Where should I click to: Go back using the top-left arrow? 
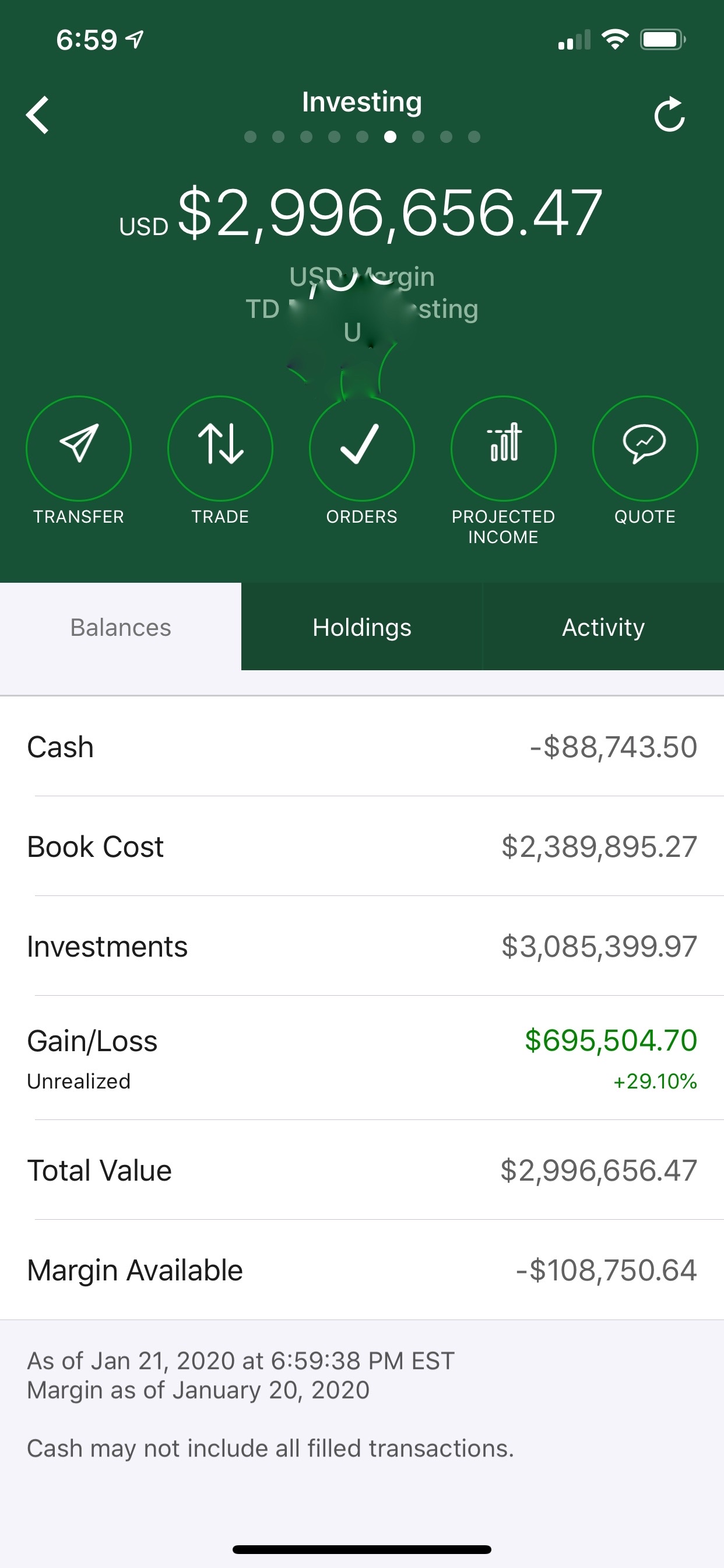click(38, 114)
